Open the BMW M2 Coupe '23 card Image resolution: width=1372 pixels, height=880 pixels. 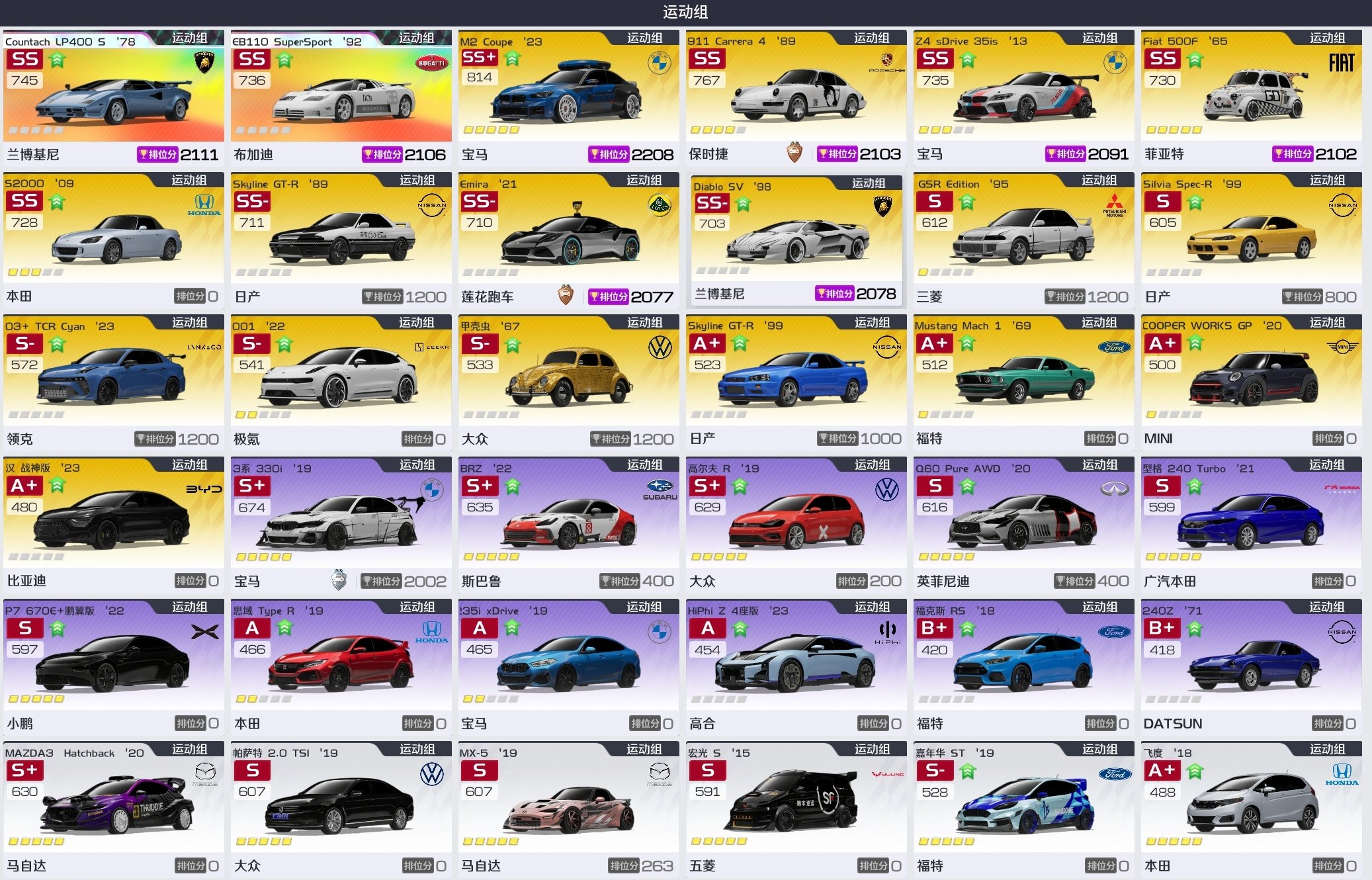click(x=569, y=99)
